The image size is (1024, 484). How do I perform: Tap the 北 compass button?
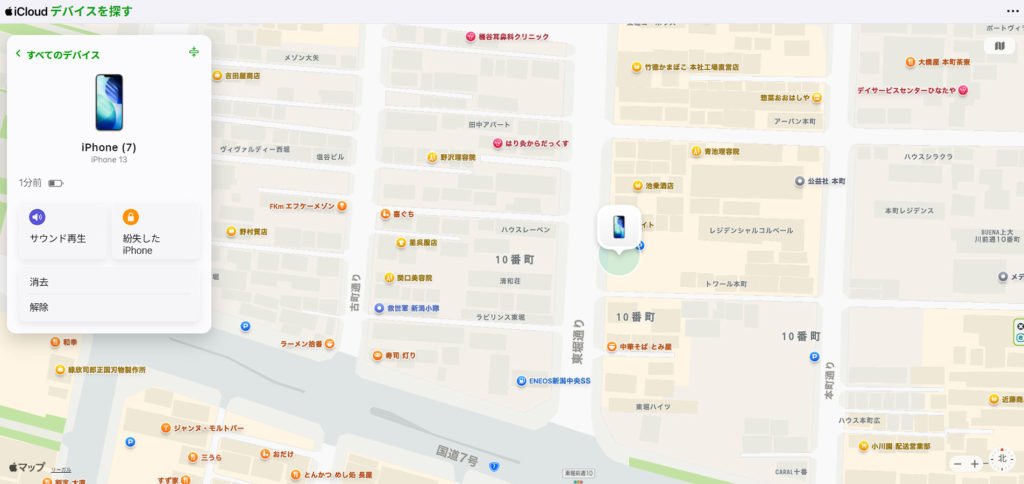[x=1002, y=459]
